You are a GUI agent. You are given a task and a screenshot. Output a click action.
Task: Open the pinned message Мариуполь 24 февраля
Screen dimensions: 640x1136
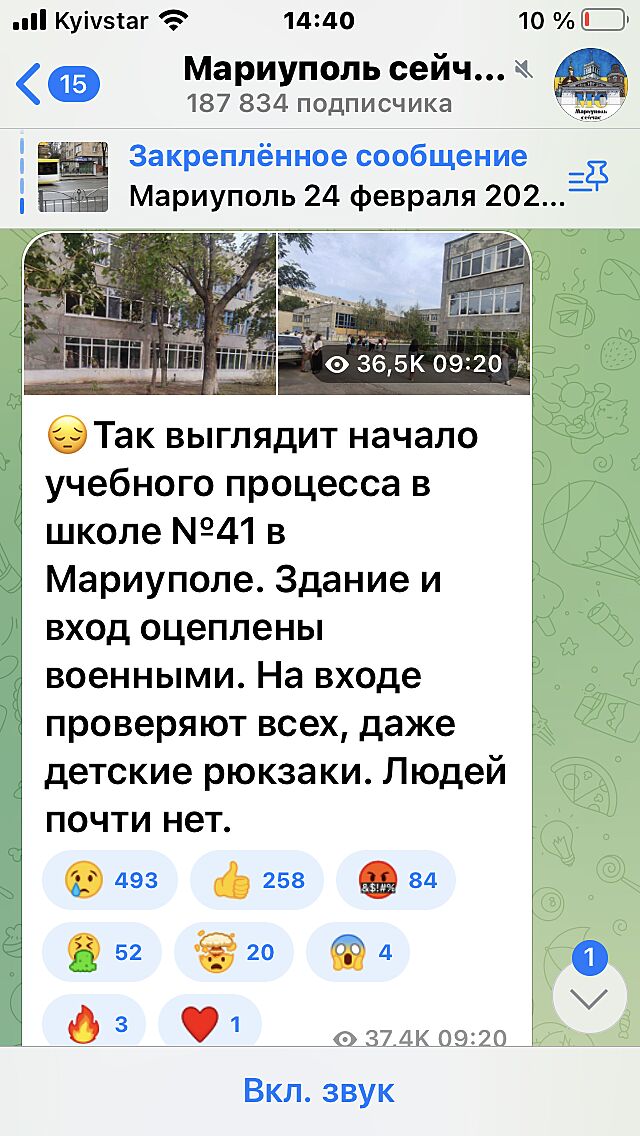(x=330, y=176)
